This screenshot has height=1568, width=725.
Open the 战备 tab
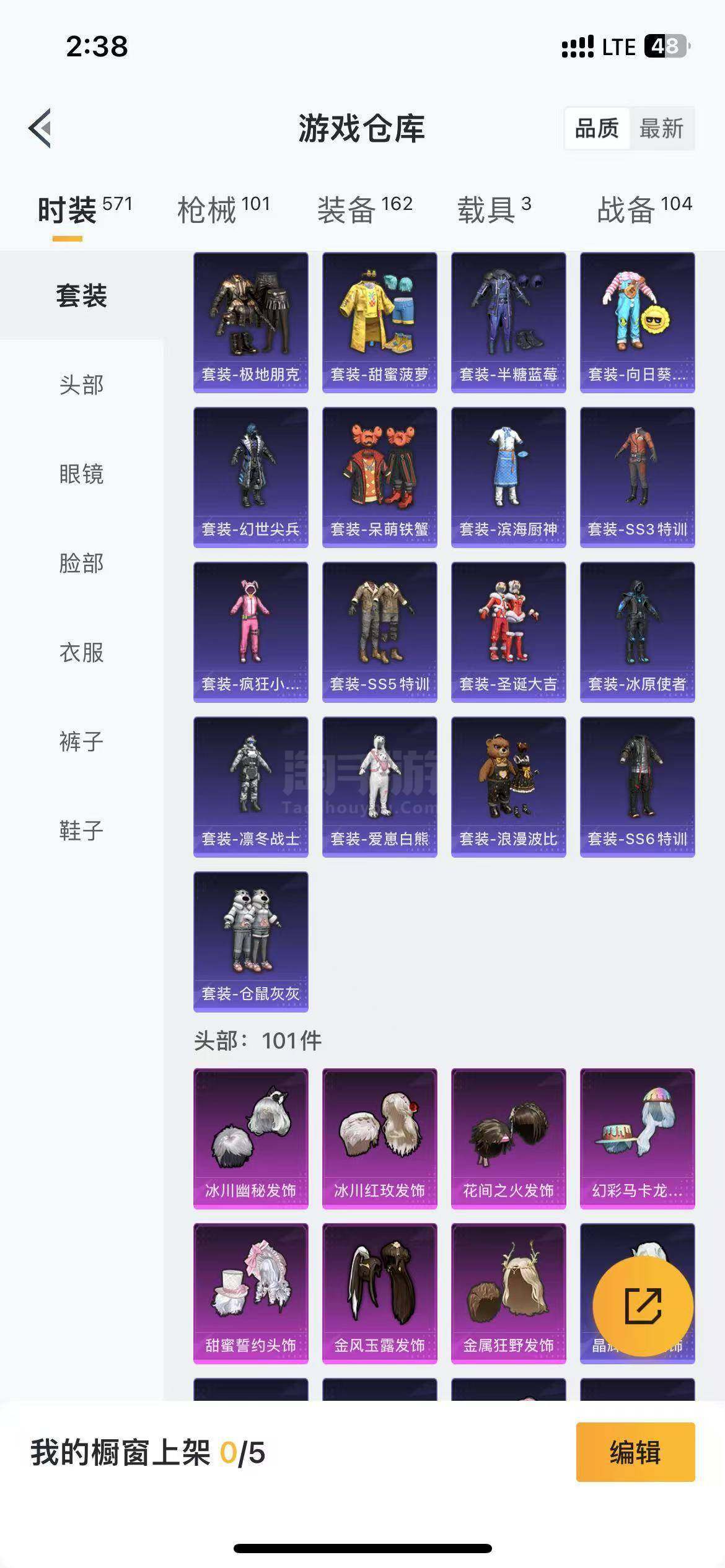(644, 209)
